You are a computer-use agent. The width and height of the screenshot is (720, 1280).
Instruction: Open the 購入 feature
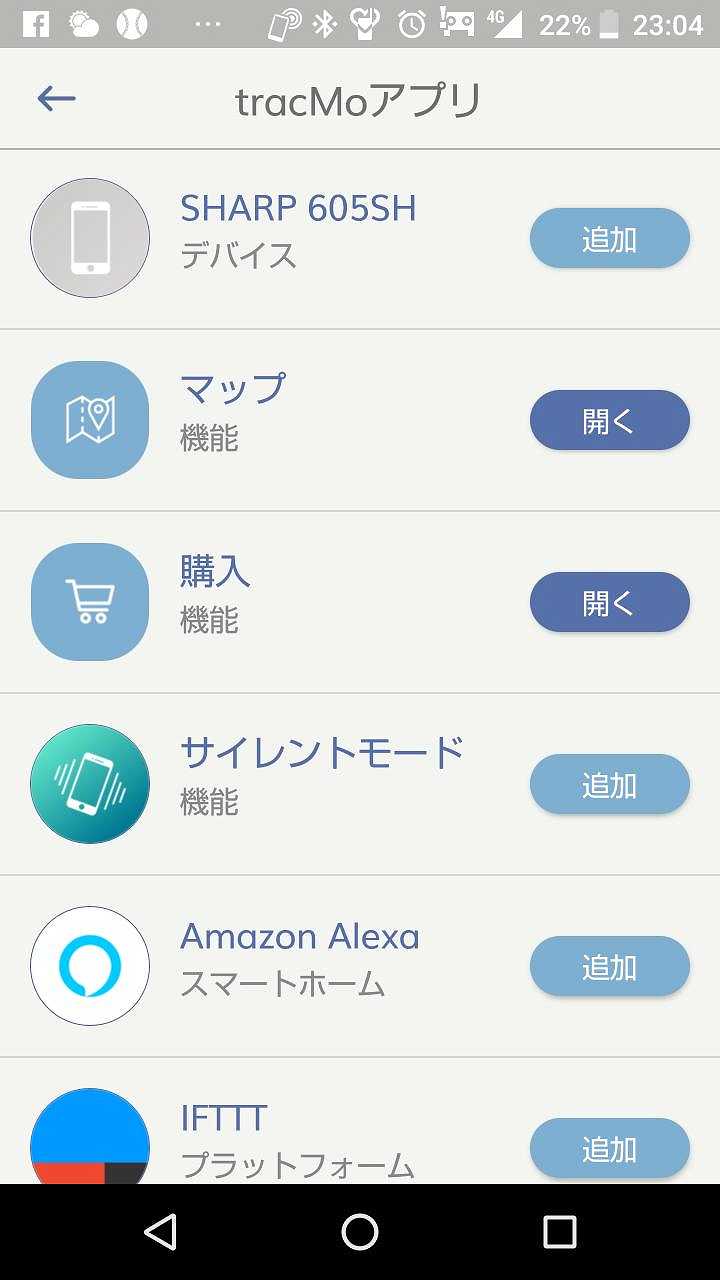[x=609, y=603]
